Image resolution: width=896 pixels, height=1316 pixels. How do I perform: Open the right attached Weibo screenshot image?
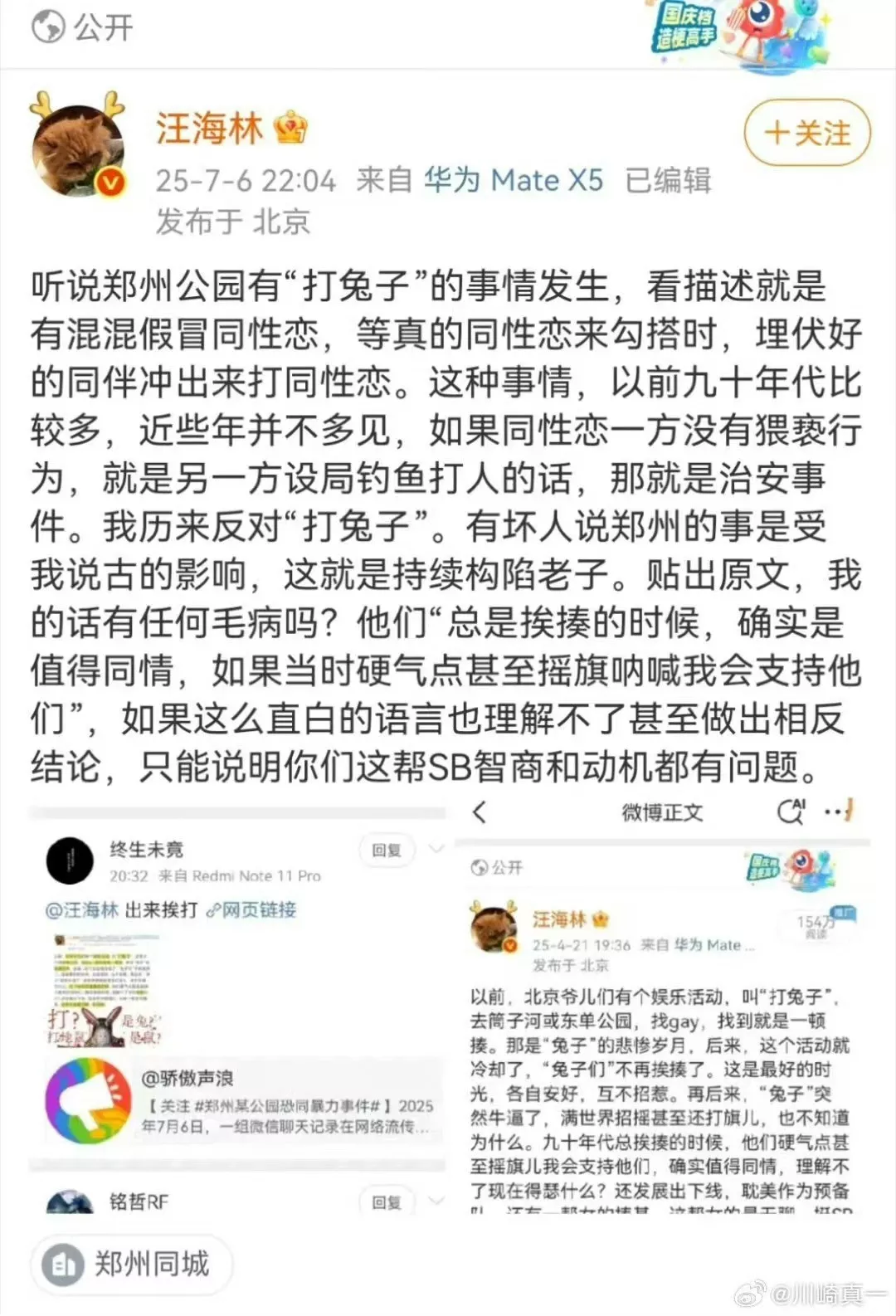(x=662, y=1008)
